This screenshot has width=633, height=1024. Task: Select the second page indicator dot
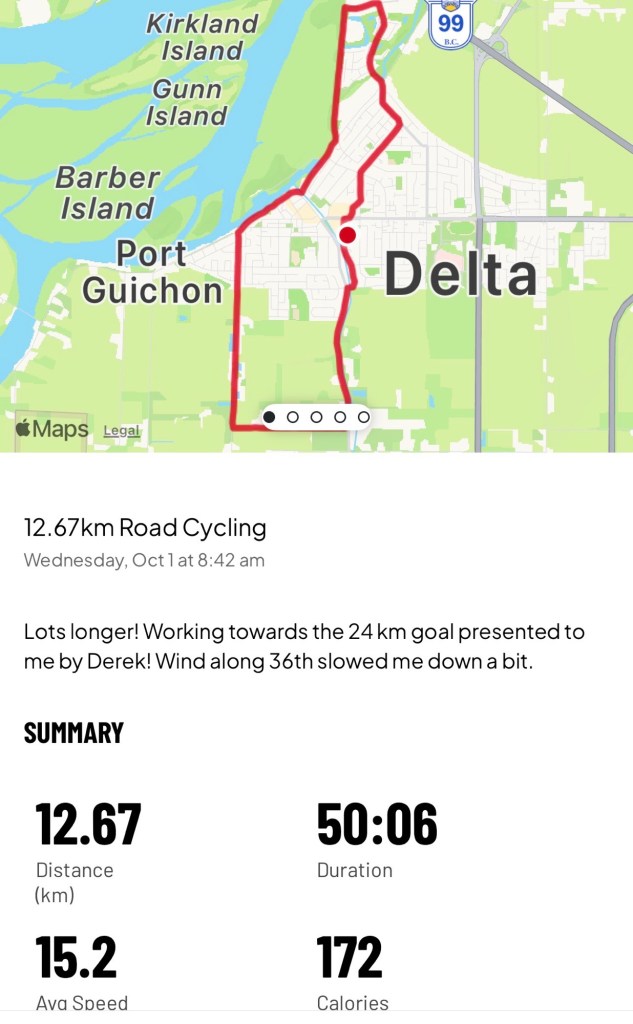coord(293,417)
